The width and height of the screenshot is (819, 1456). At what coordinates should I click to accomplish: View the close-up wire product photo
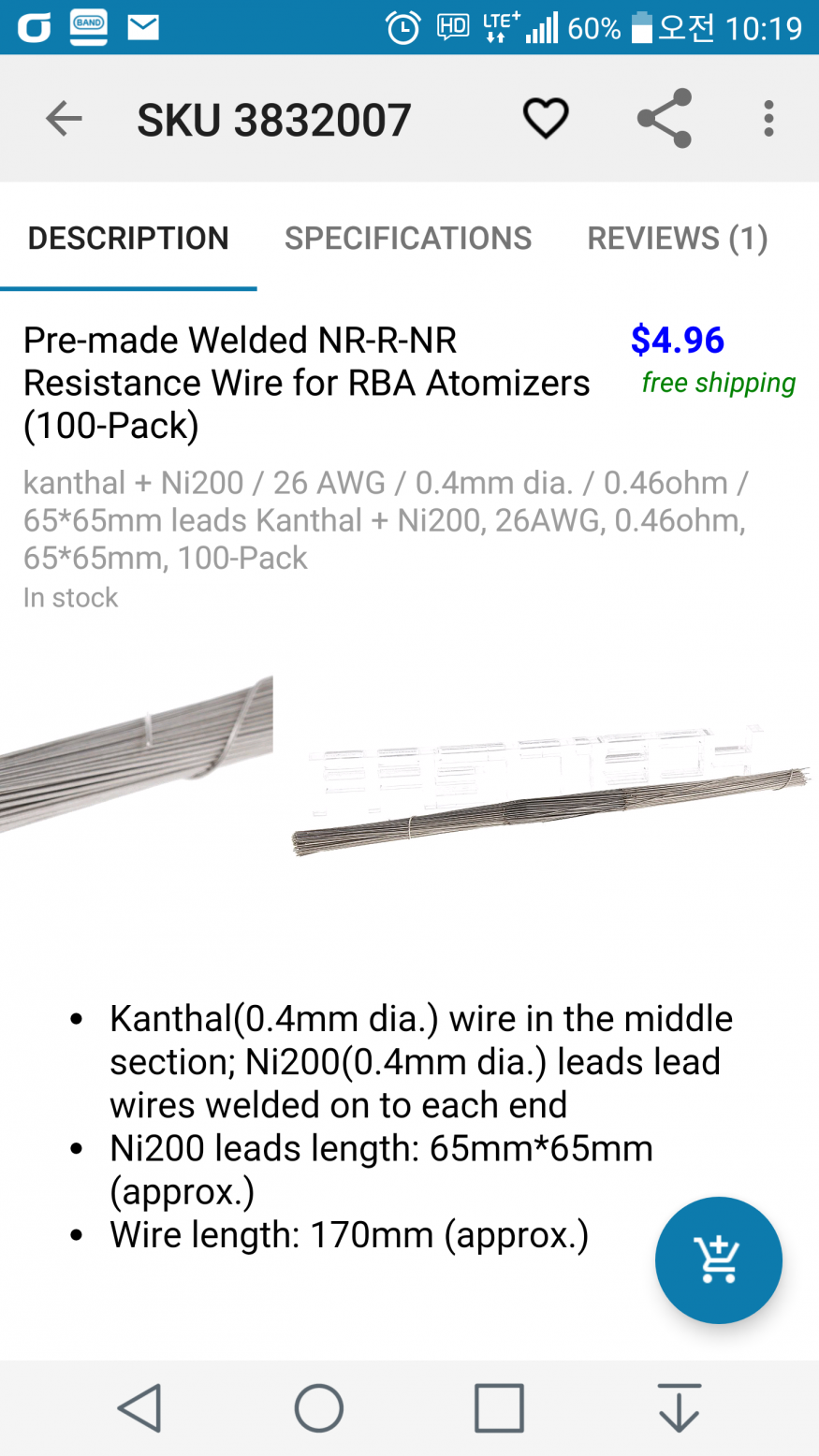pos(137,754)
